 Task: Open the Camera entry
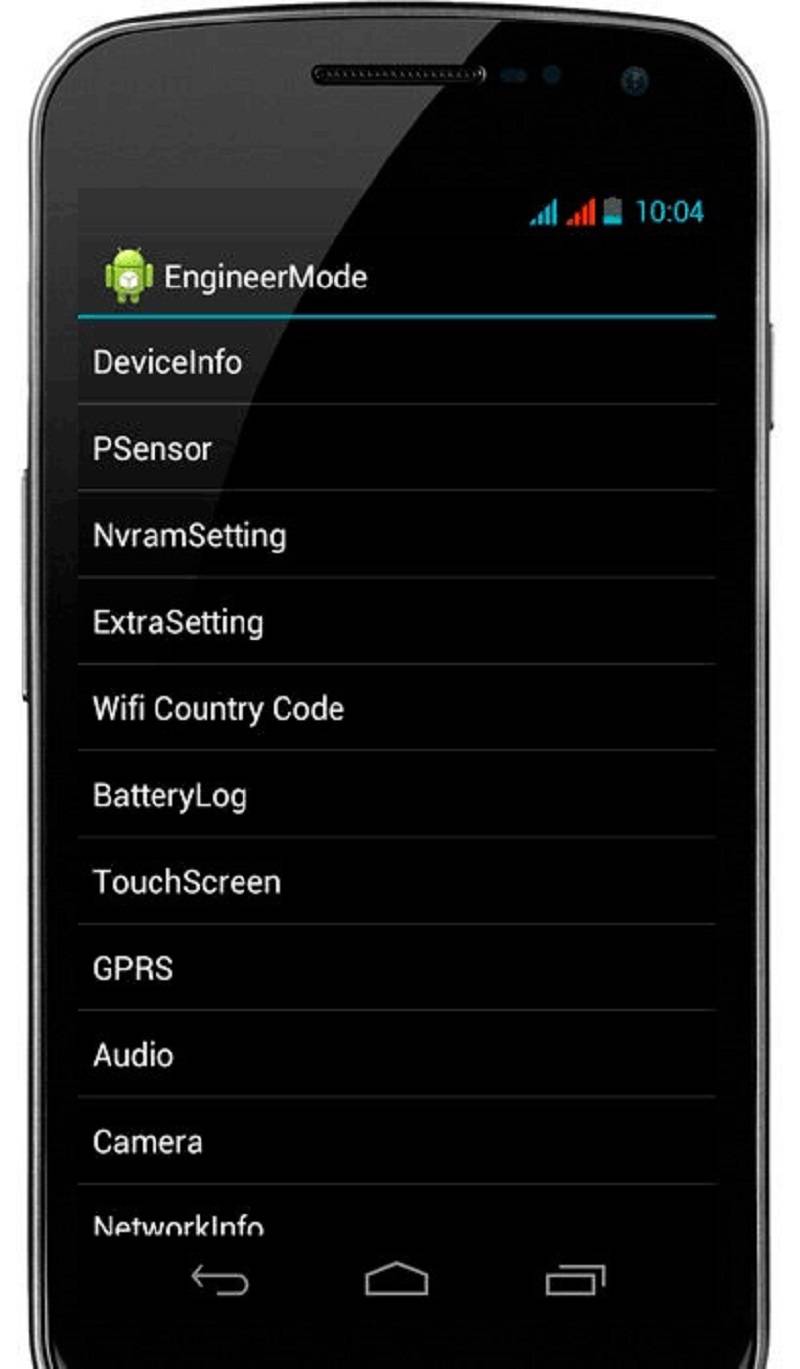point(397,1141)
